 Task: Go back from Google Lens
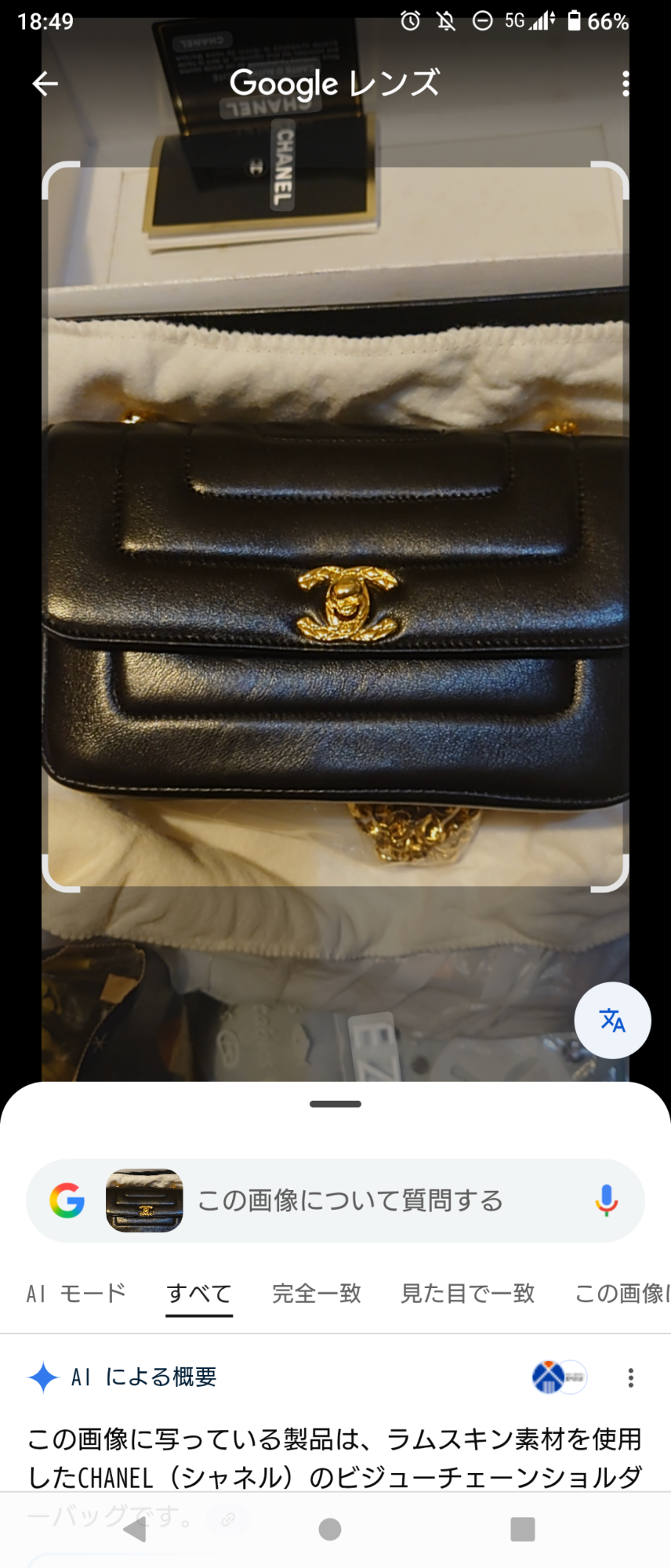point(45,83)
